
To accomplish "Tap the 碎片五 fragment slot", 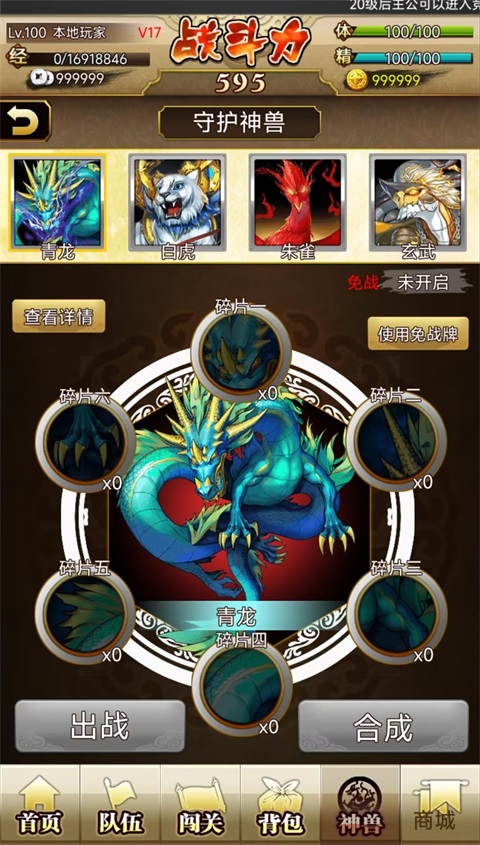I will (x=85, y=615).
